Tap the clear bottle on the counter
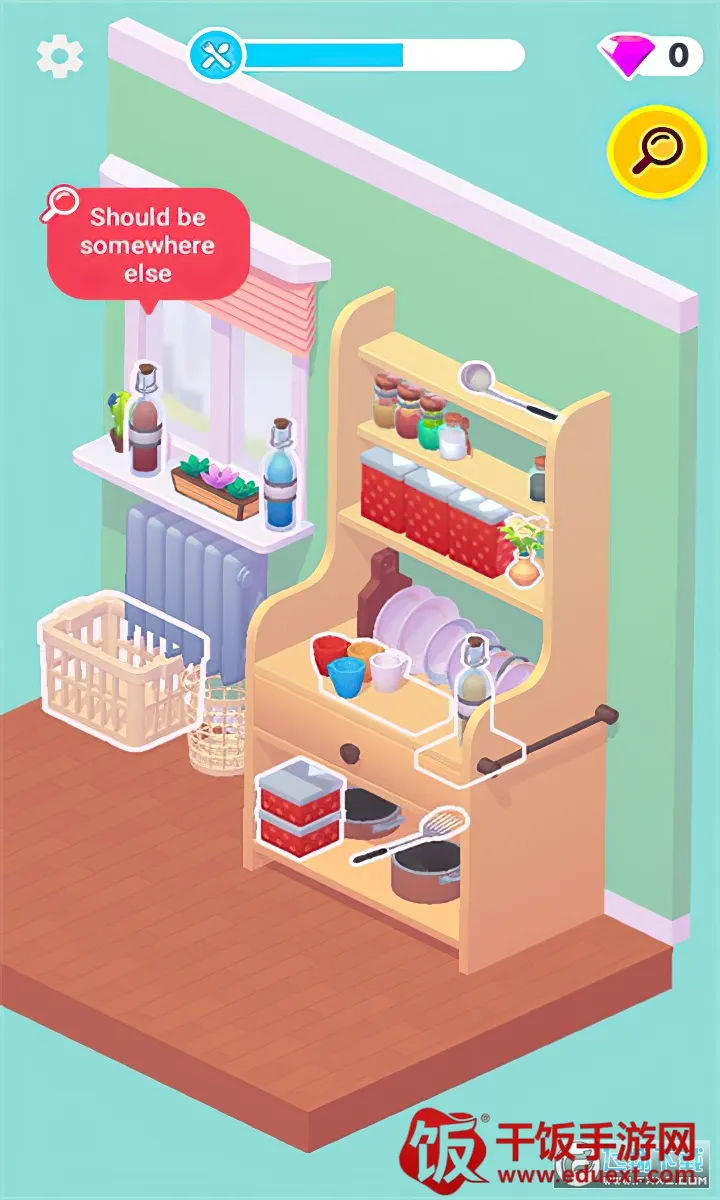 [x=472, y=682]
